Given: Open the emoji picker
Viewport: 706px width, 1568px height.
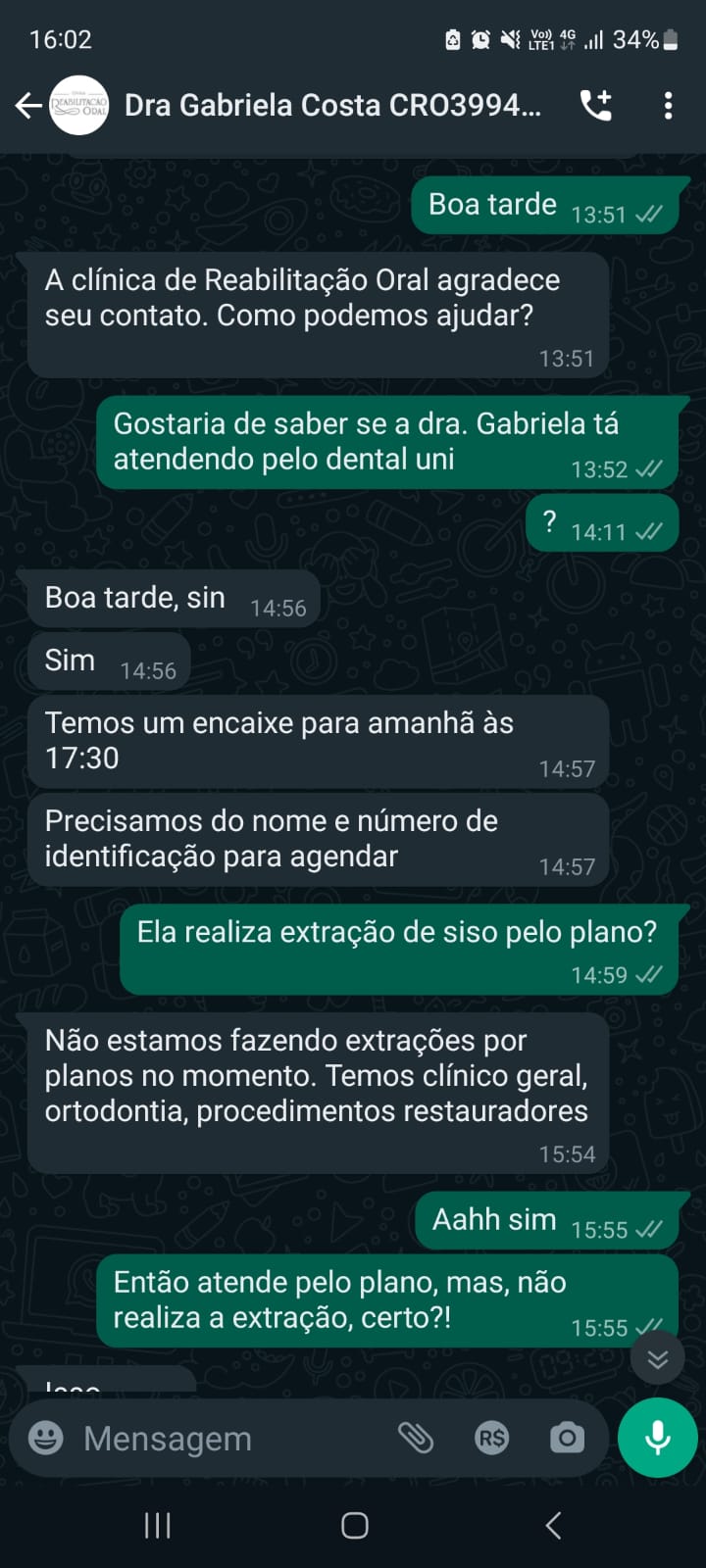Looking at the screenshot, I should 45,1438.
